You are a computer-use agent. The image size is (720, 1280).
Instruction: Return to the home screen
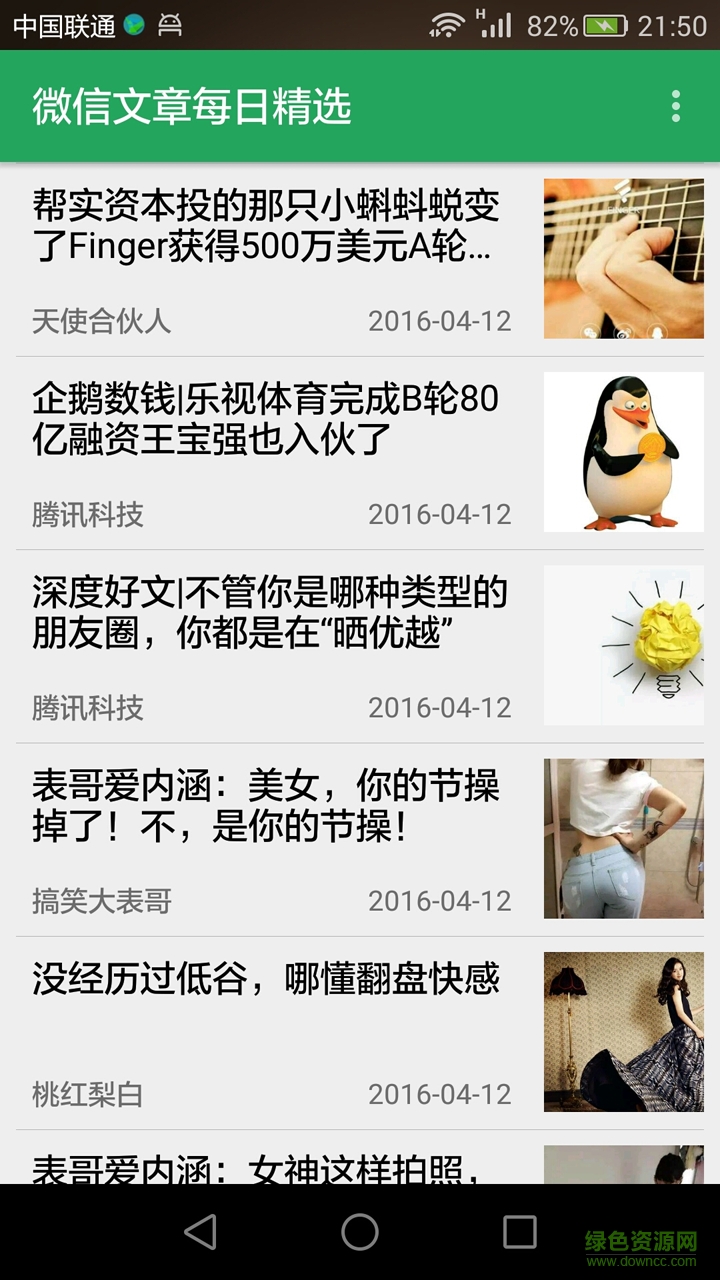(x=360, y=1232)
